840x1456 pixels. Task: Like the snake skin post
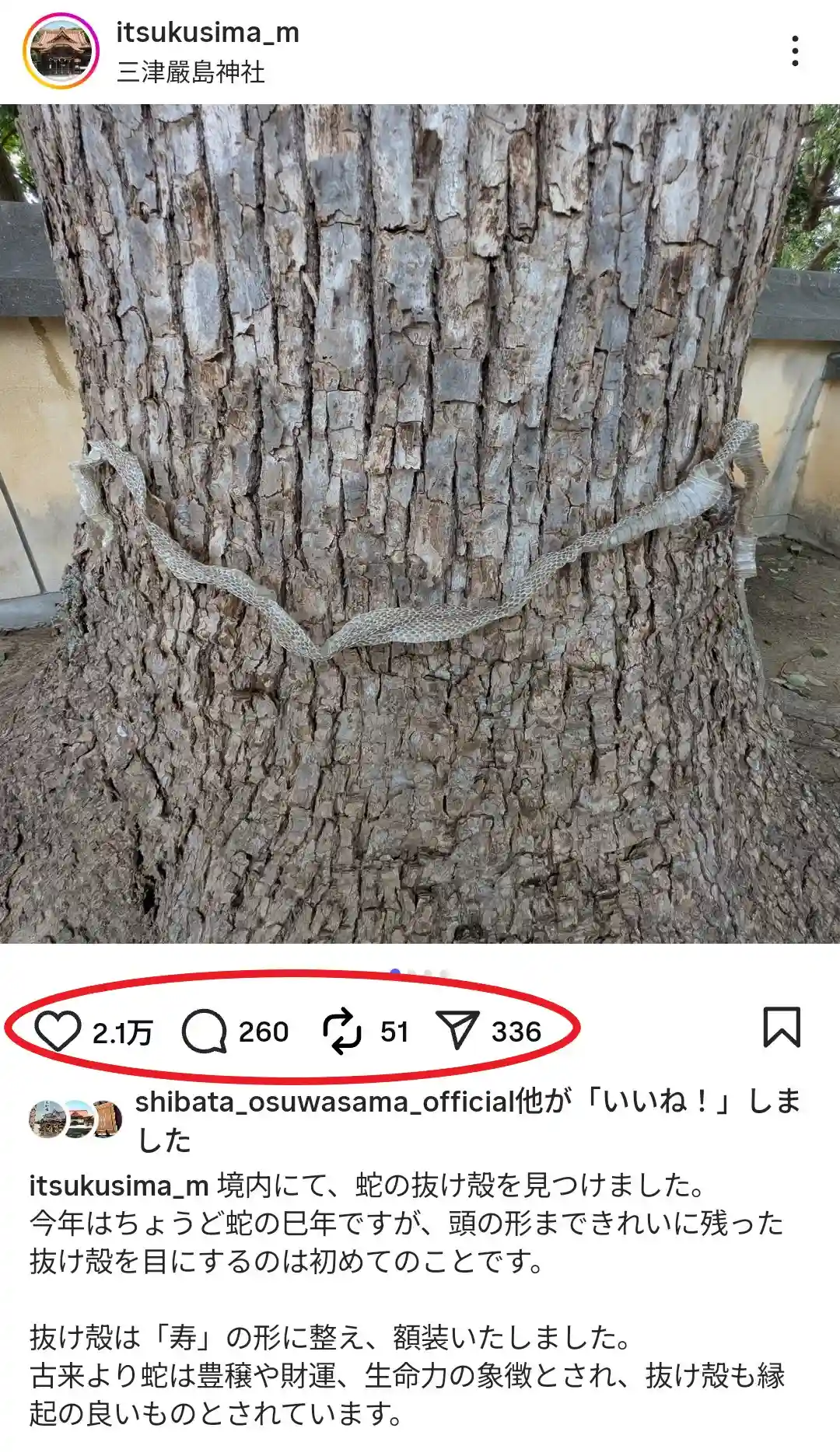(x=58, y=1032)
